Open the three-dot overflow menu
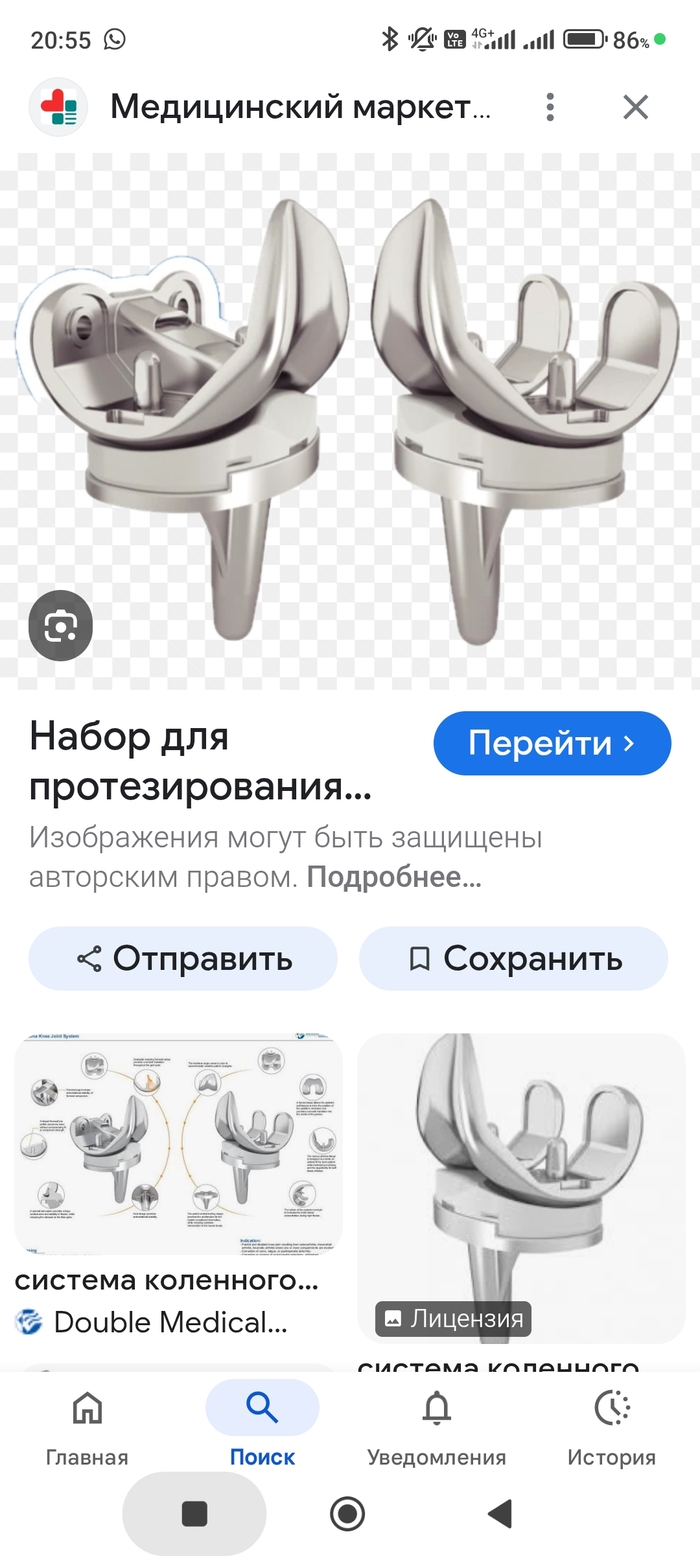700x1556 pixels. (550, 107)
